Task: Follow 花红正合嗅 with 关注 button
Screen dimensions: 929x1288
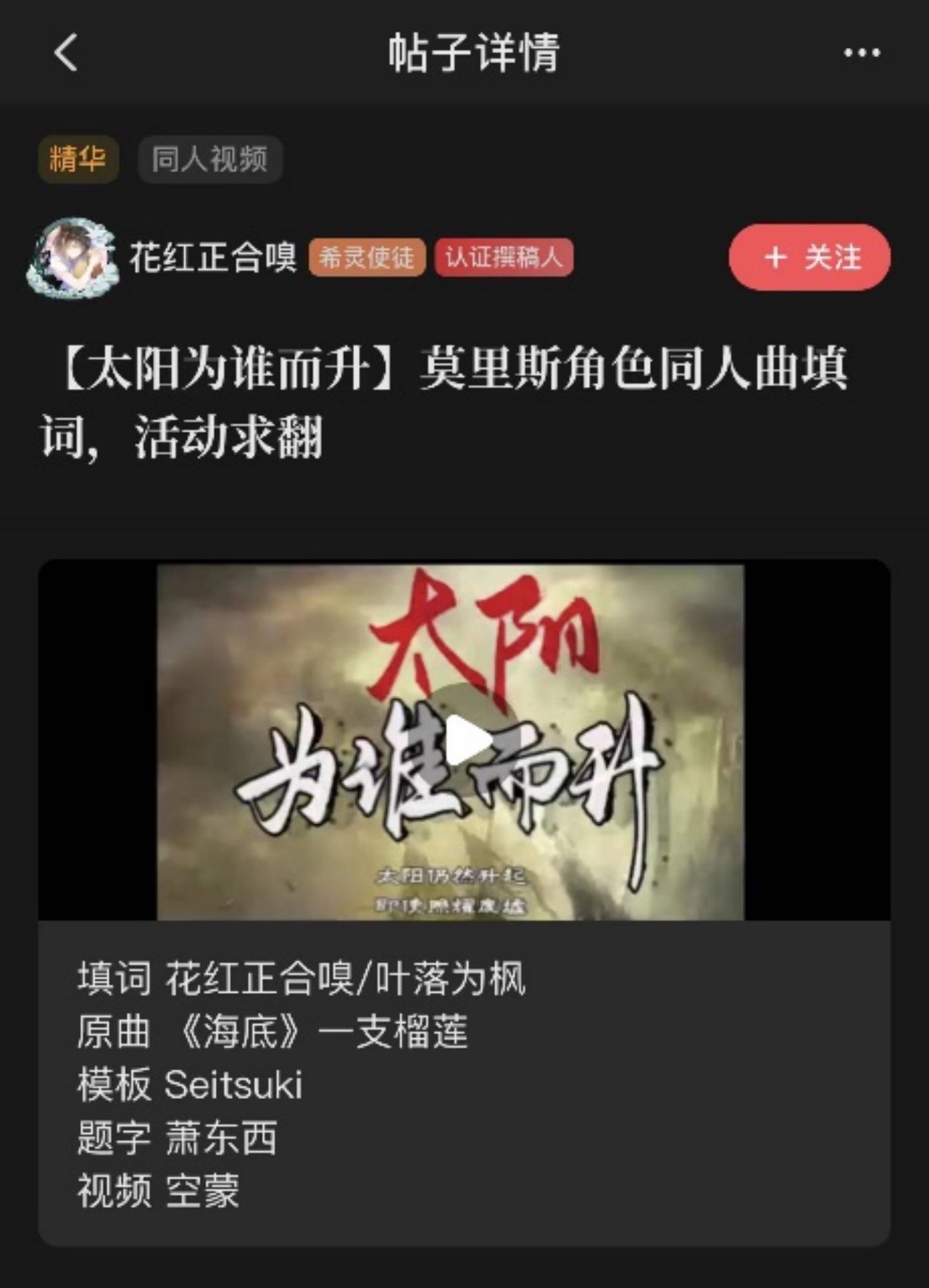Action: (x=810, y=257)
